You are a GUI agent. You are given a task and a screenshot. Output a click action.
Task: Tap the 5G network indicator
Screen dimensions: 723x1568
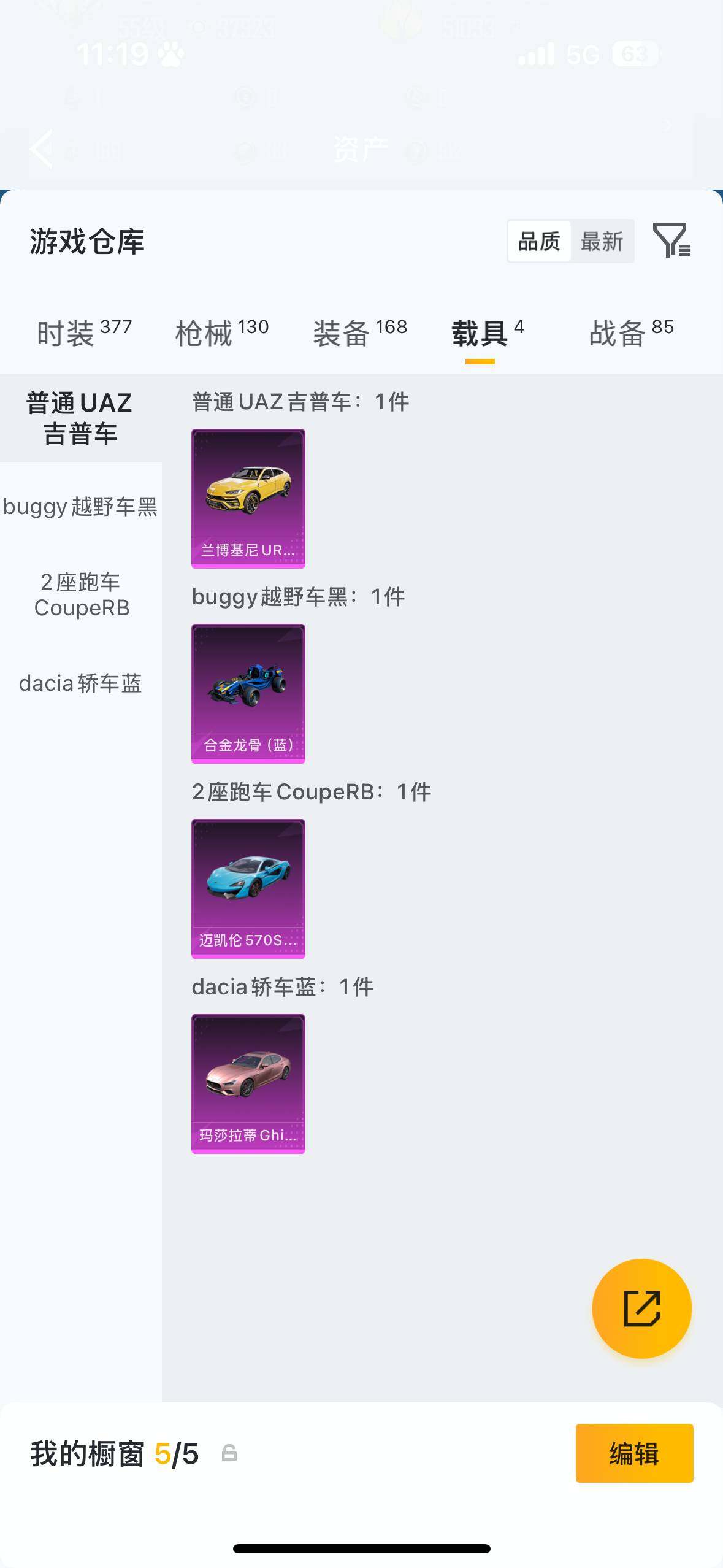[x=584, y=54]
